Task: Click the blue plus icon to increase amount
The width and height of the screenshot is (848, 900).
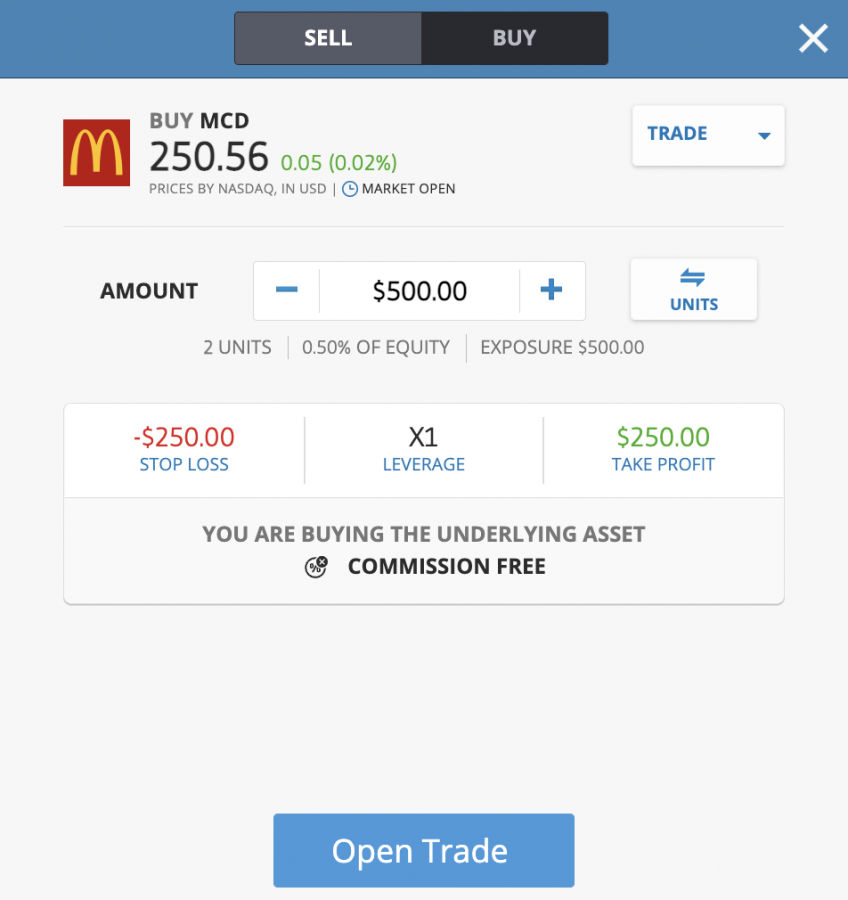Action: [x=550, y=290]
